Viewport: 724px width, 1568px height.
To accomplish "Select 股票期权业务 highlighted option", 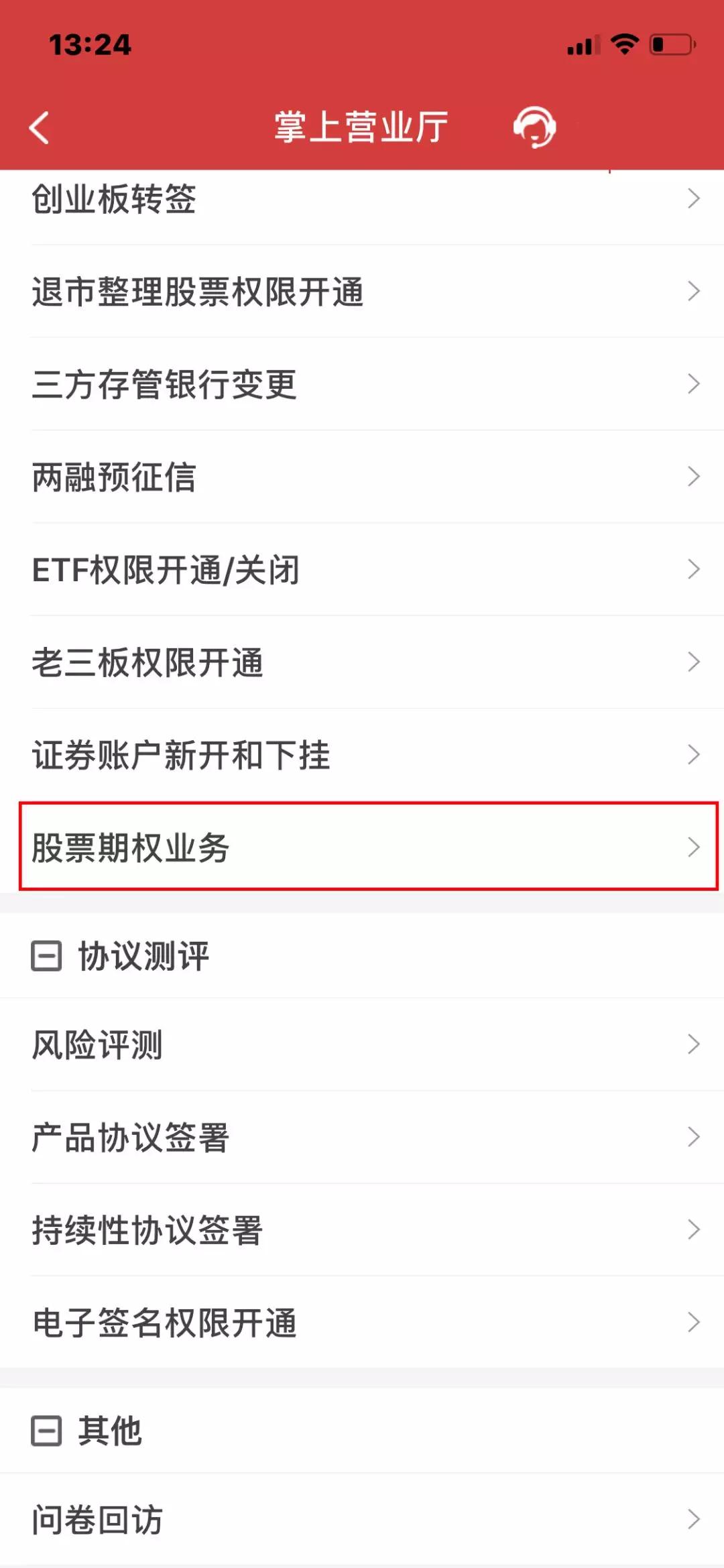I will click(362, 848).
